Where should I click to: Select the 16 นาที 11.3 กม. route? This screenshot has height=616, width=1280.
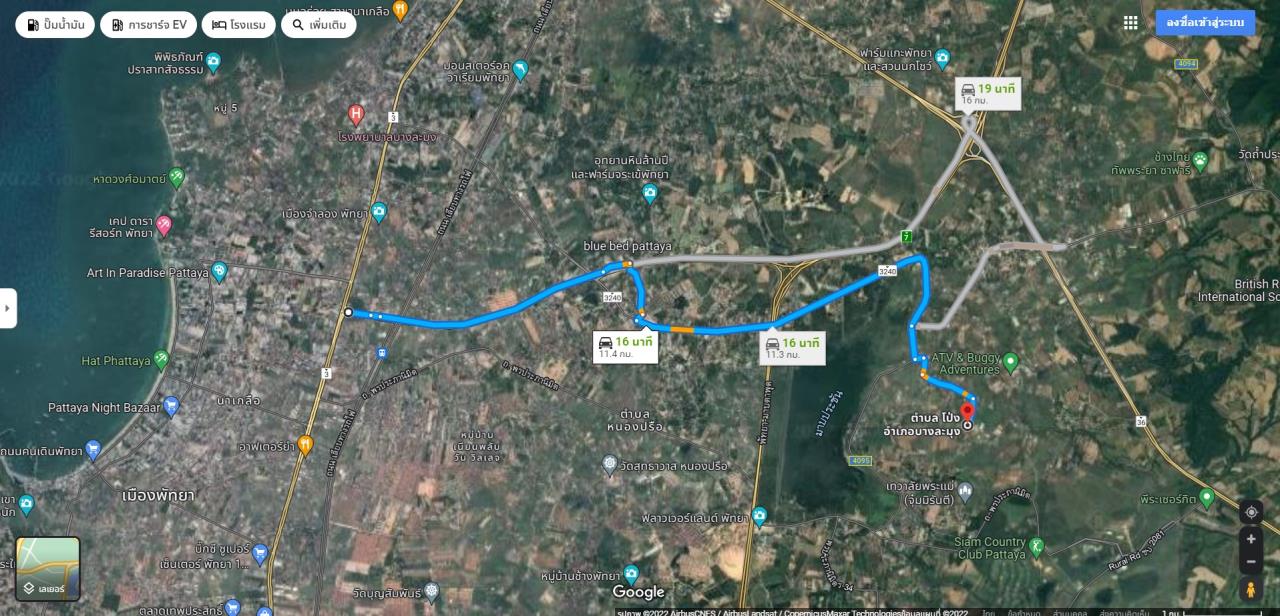click(x=792, y=348)
